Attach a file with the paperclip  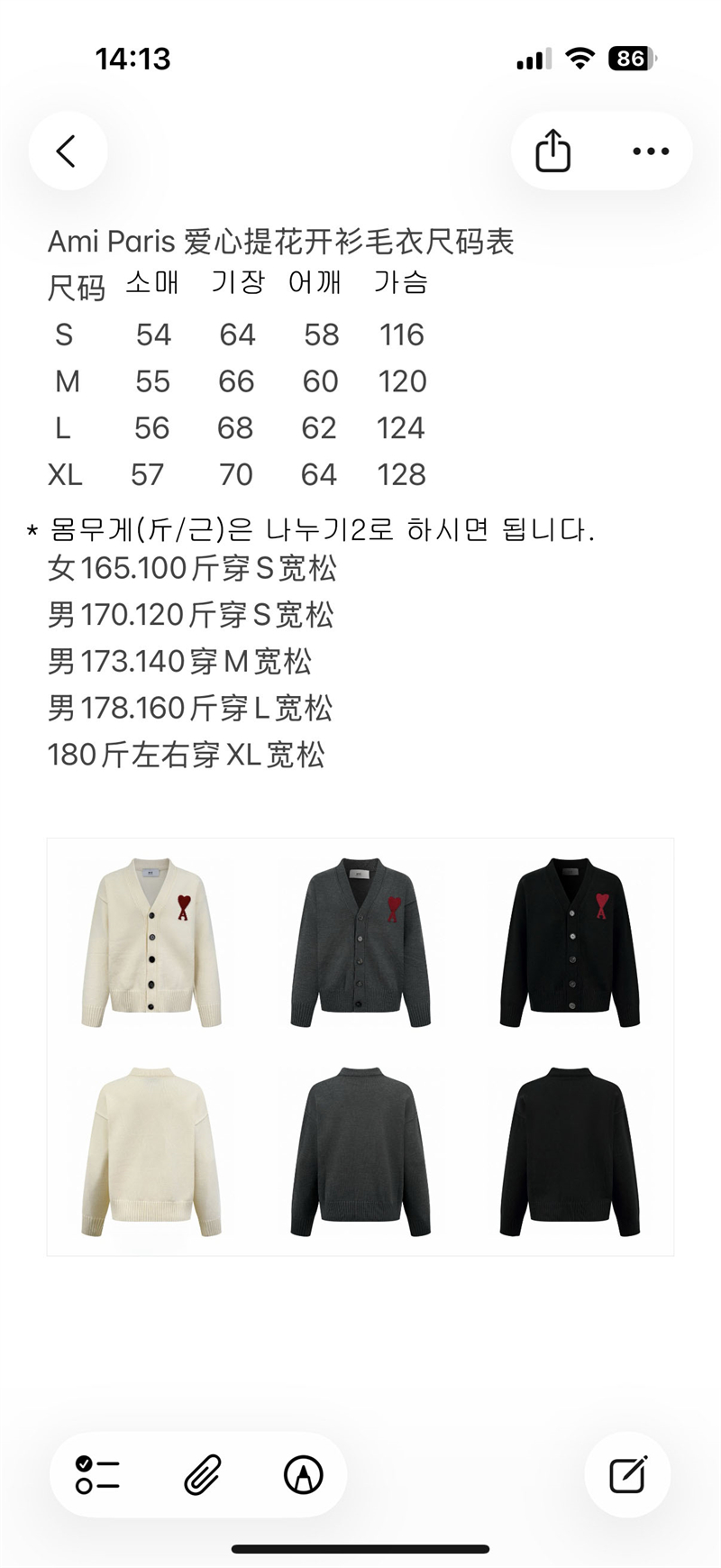[203, 1475]
